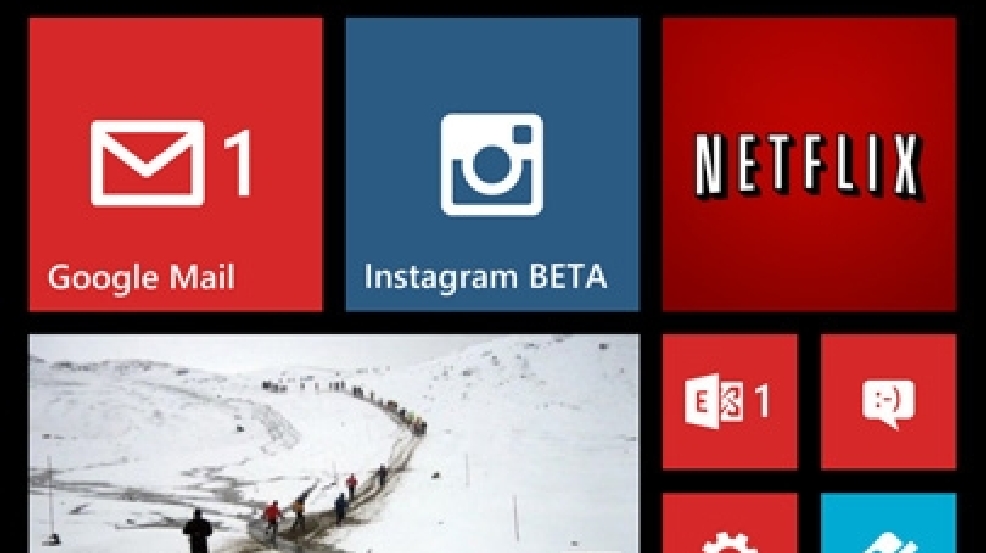The width and height of the screenshot is (986, 553).
Task: Open the Netflix tile
Action: point(808,165)
